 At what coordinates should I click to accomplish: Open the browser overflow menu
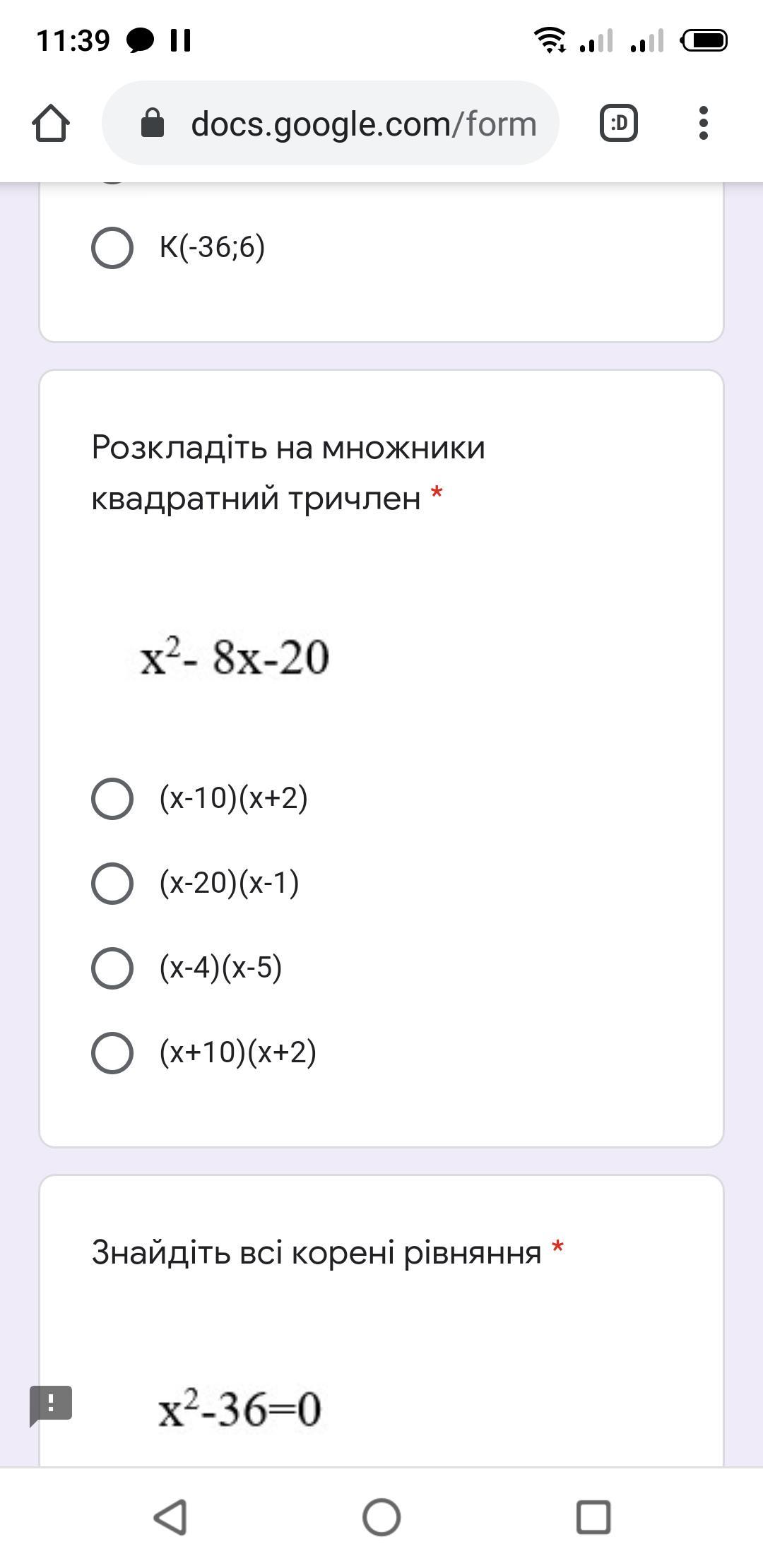click(703, 123)
